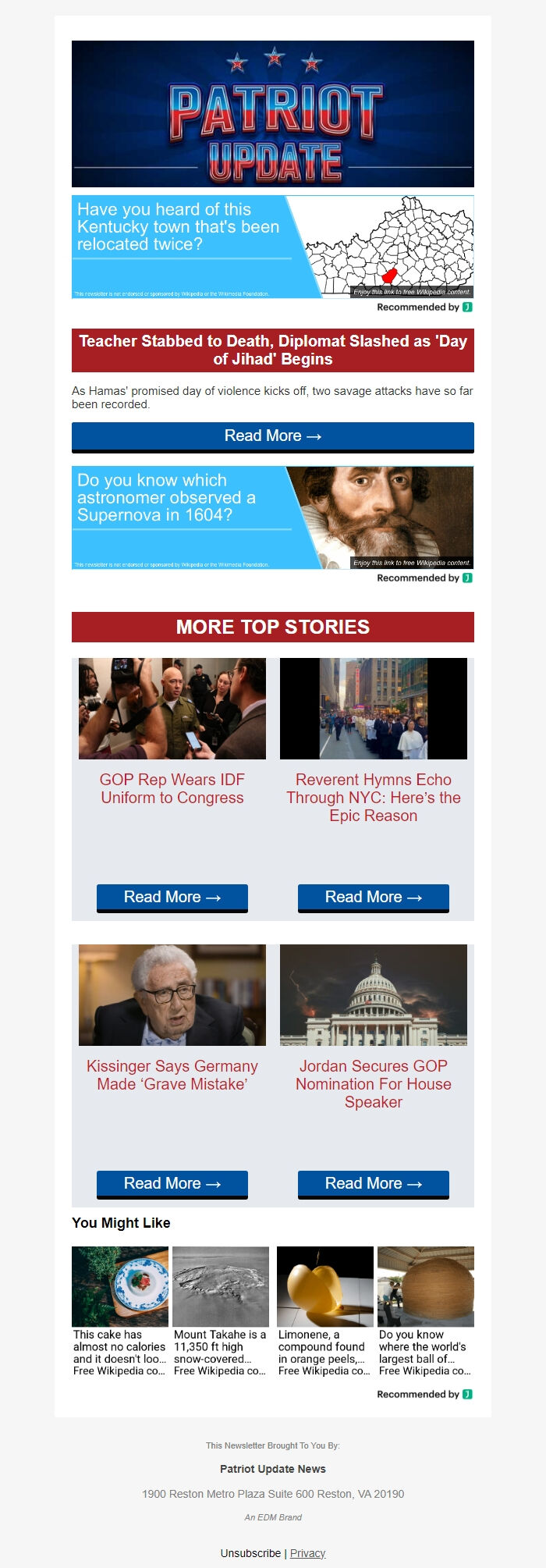546x1568 pixels.
Task: View the Kissinger story photo
Action: [172, 995]
